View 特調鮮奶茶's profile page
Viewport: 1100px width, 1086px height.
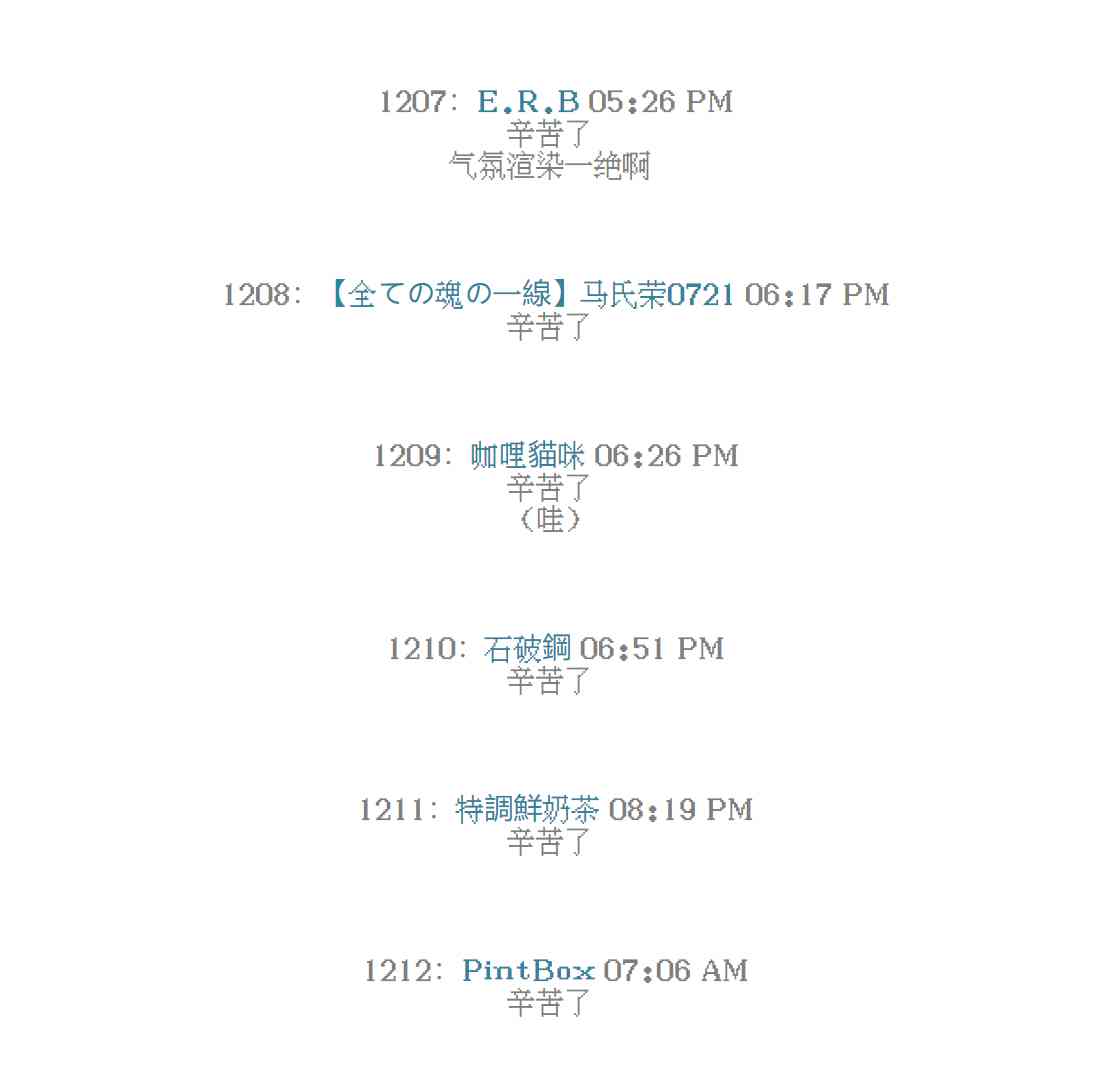(527, 810)
